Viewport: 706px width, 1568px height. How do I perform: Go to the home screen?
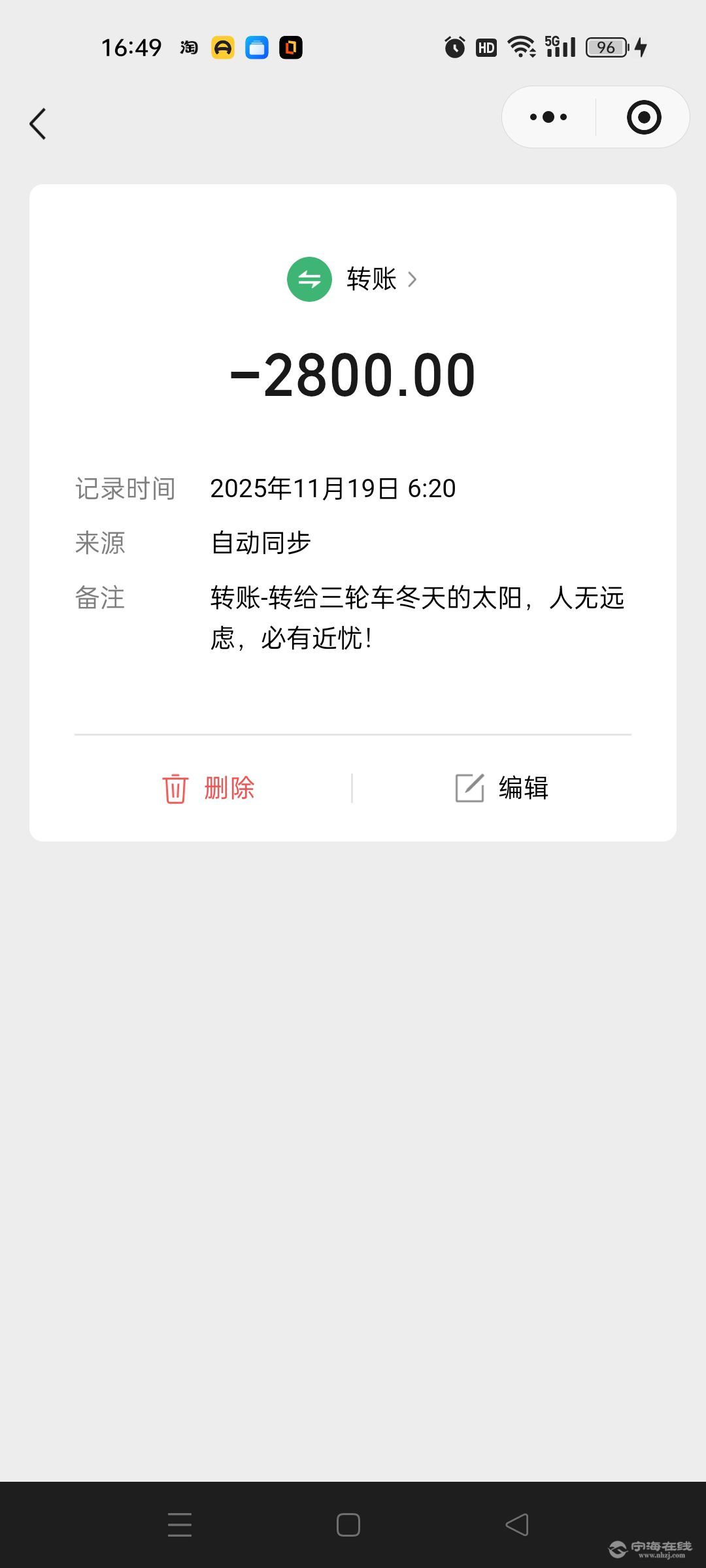(348, 1525)
